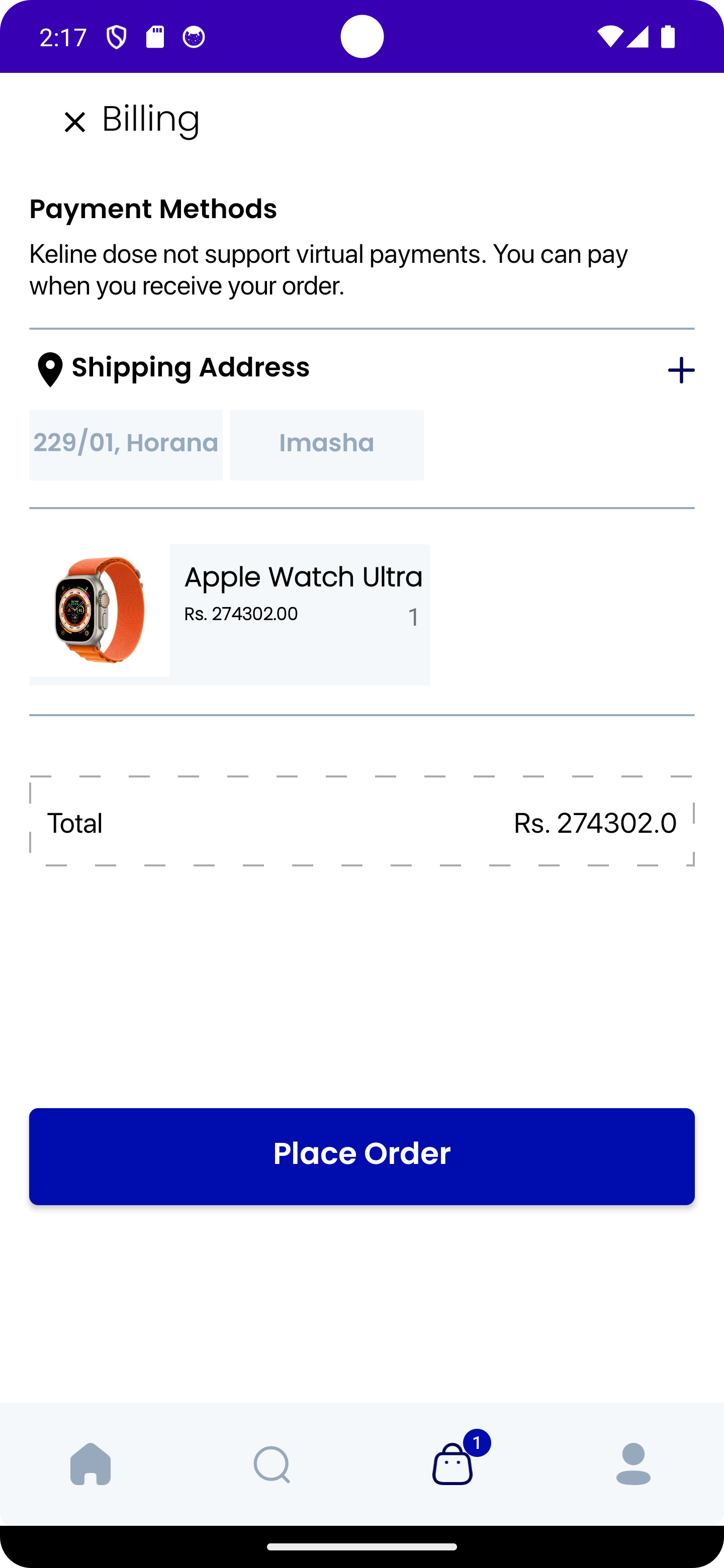The image size is (724, 1568).
Task: Open the Search icon in bottom bar
Action: [x=271, y=1464]
